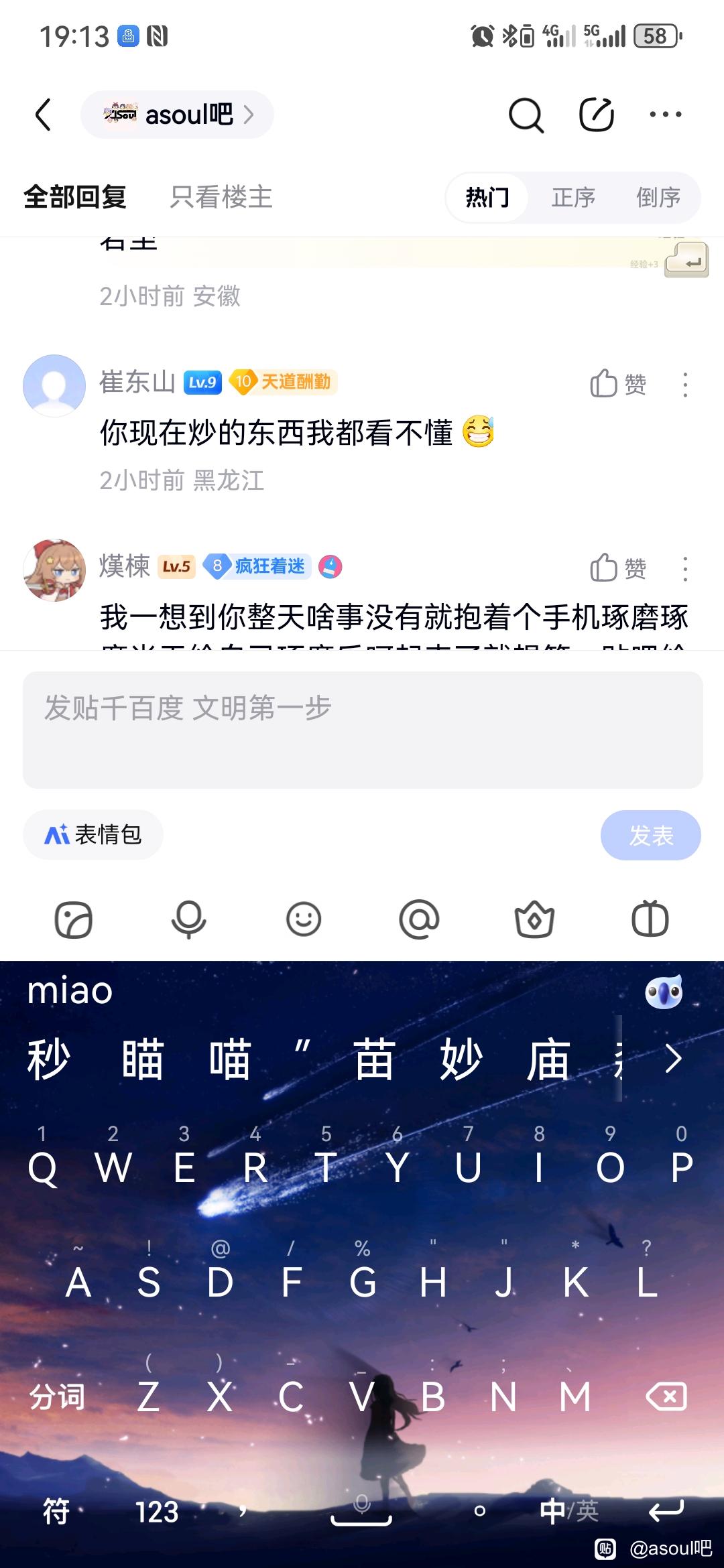Open the search icon in the app bar
The width and height of the screenshot is (724, 1568).
pyautogui.click(x=526, y=115)
